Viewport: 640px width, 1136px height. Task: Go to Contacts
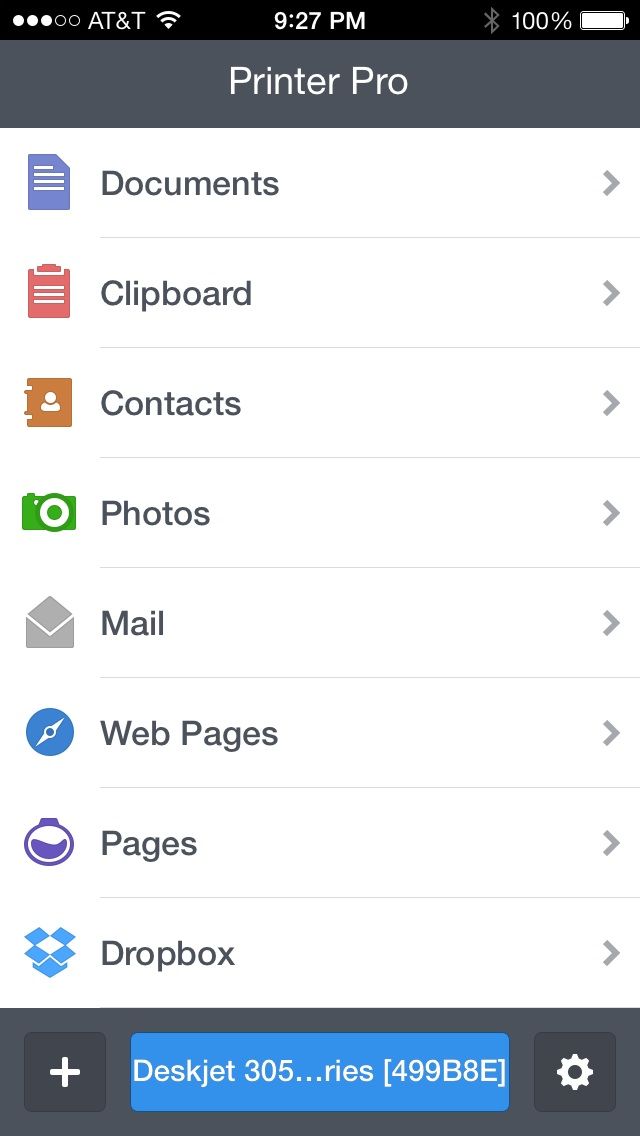pos(320,403)
